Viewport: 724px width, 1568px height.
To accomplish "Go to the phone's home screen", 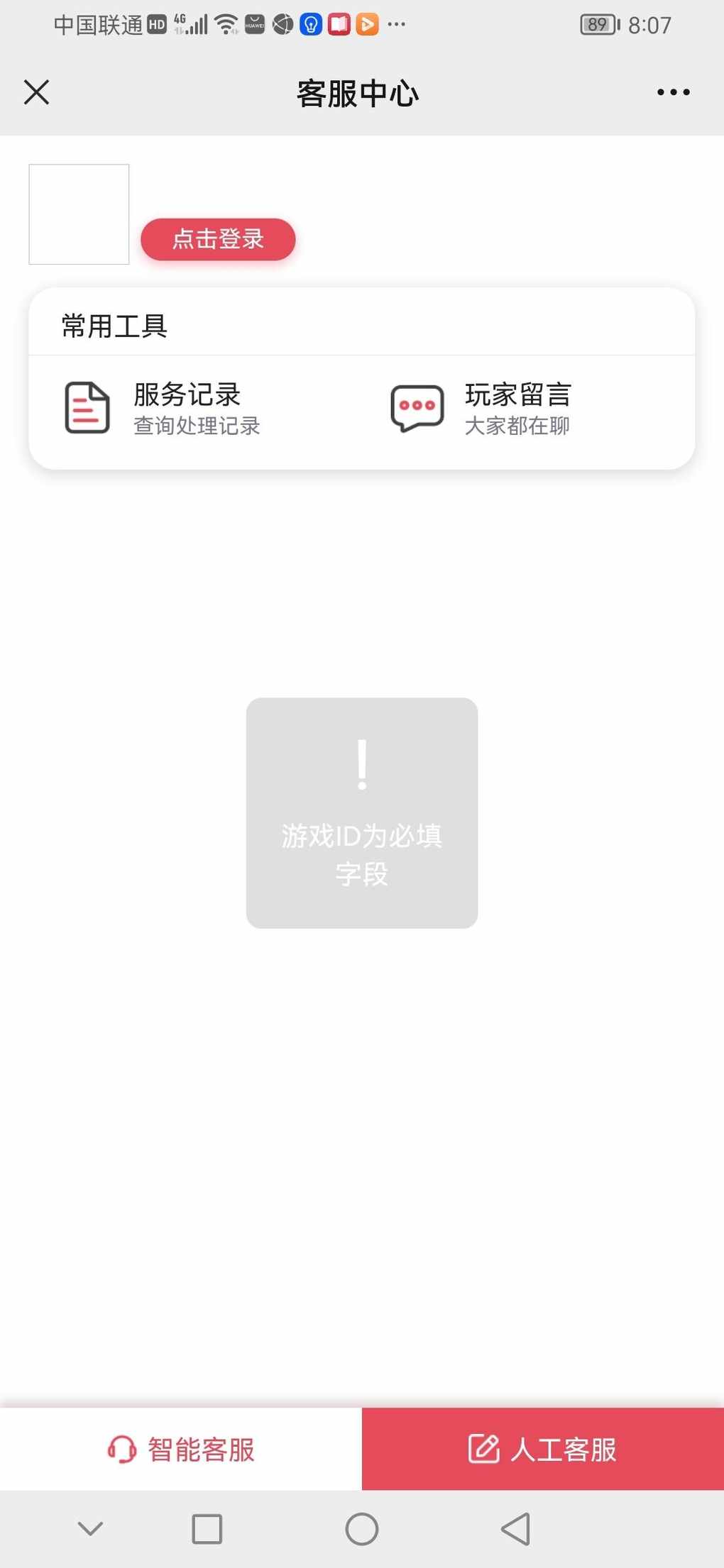I will point(362,1528).
